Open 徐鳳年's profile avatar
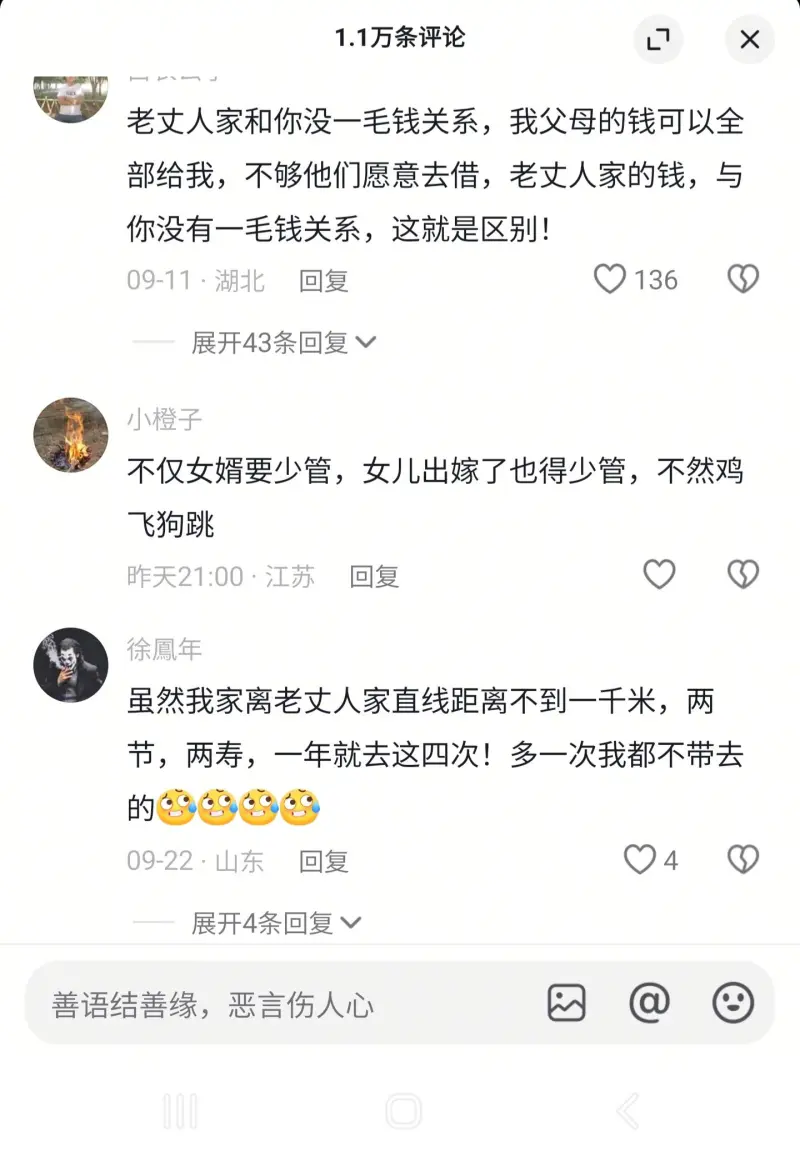This screenshot has width=800, height=1161. tap(70, 664)
